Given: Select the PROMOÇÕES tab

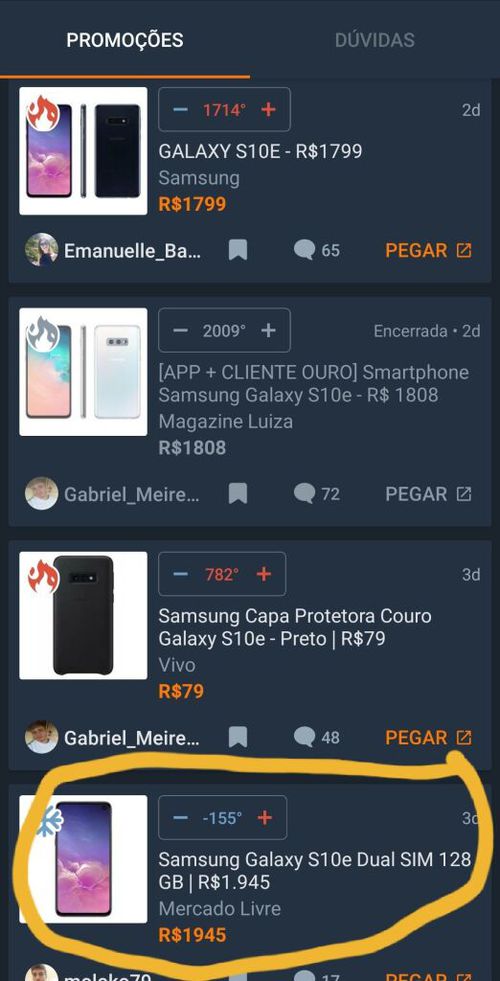Looking at the screenshot, I should [125, 40].
